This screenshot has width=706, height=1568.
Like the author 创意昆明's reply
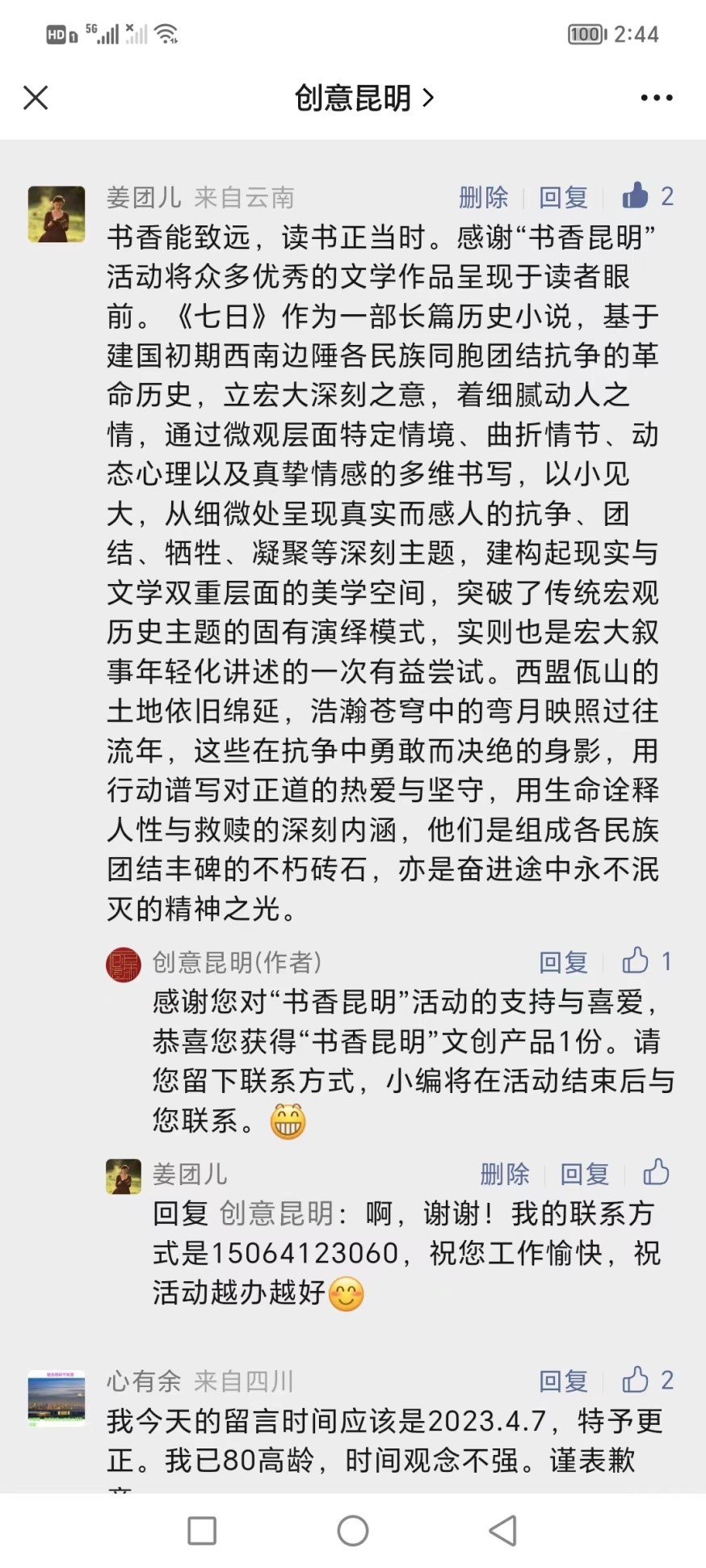636,961
